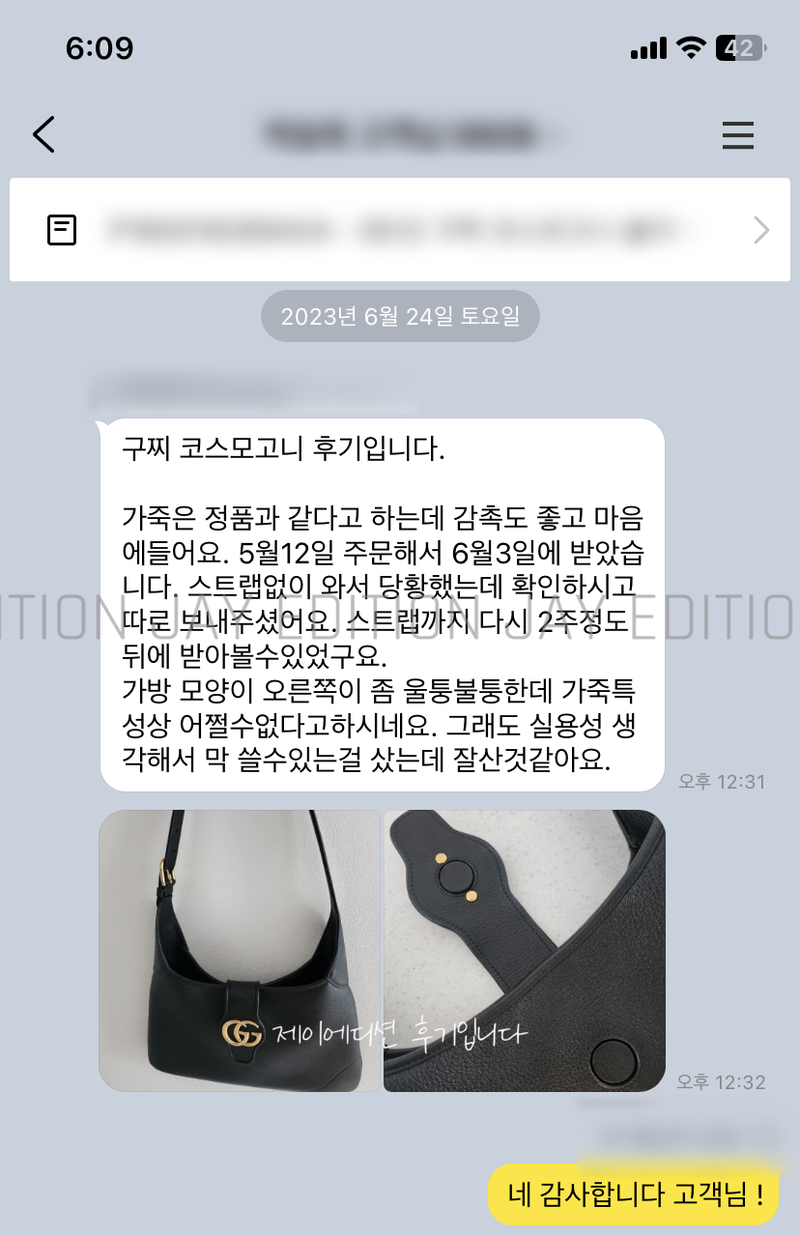This screenshot has width=800, height=1236.
Task: Expand the notice with the chevron arrow
Action: (x=761, y=231)
